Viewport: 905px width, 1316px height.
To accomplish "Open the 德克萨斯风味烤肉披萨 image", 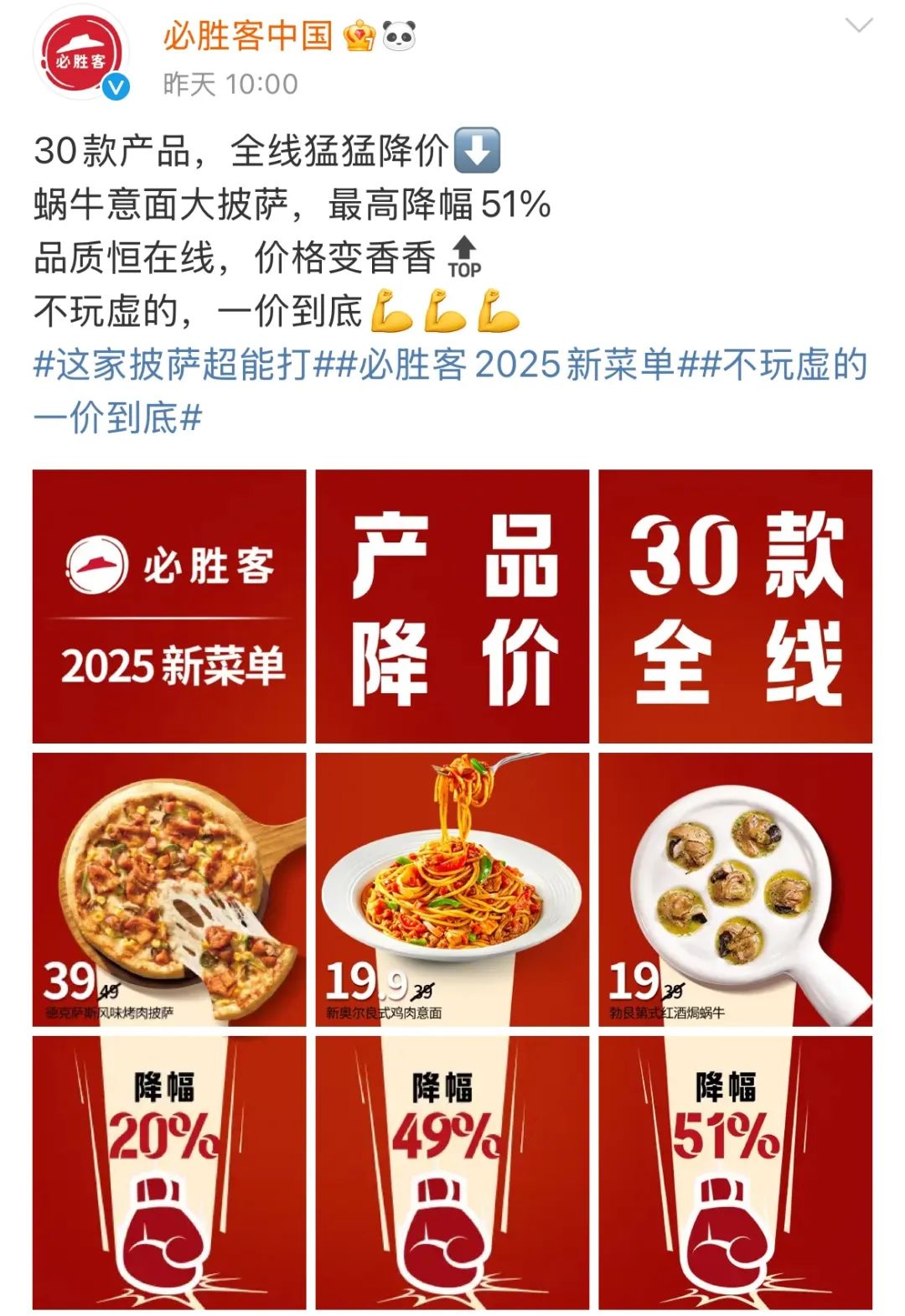I will click(x=169, y=889).
